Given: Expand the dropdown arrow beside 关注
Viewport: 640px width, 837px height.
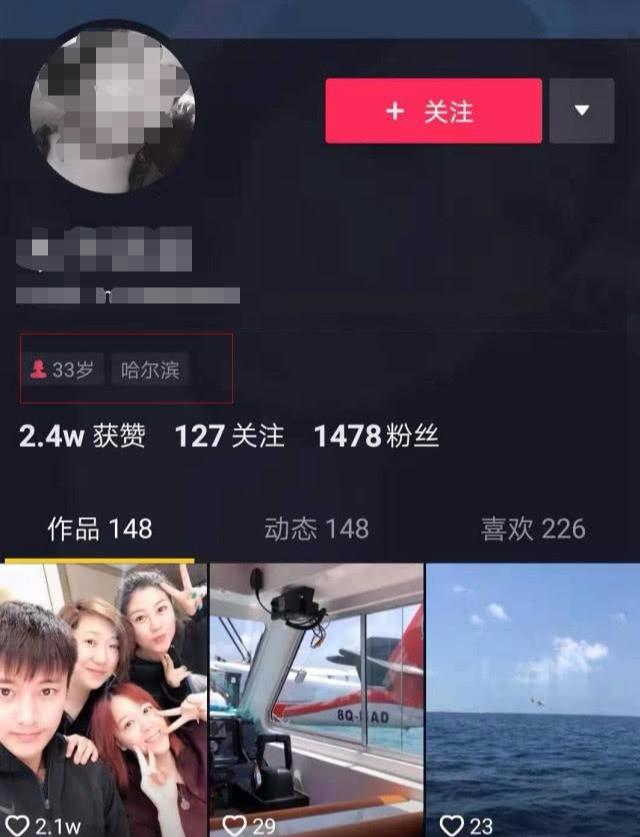Looking at the screenshot, I should coord(582,111).
